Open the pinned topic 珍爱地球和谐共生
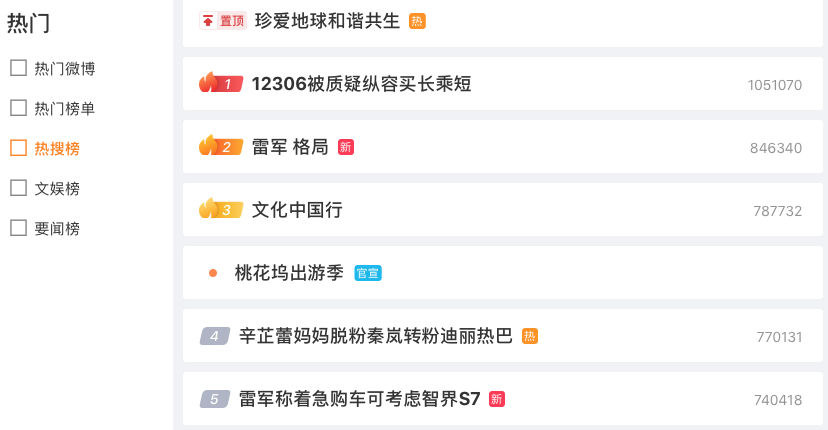This screenshot has width=828, height=430. pos(327,20)
